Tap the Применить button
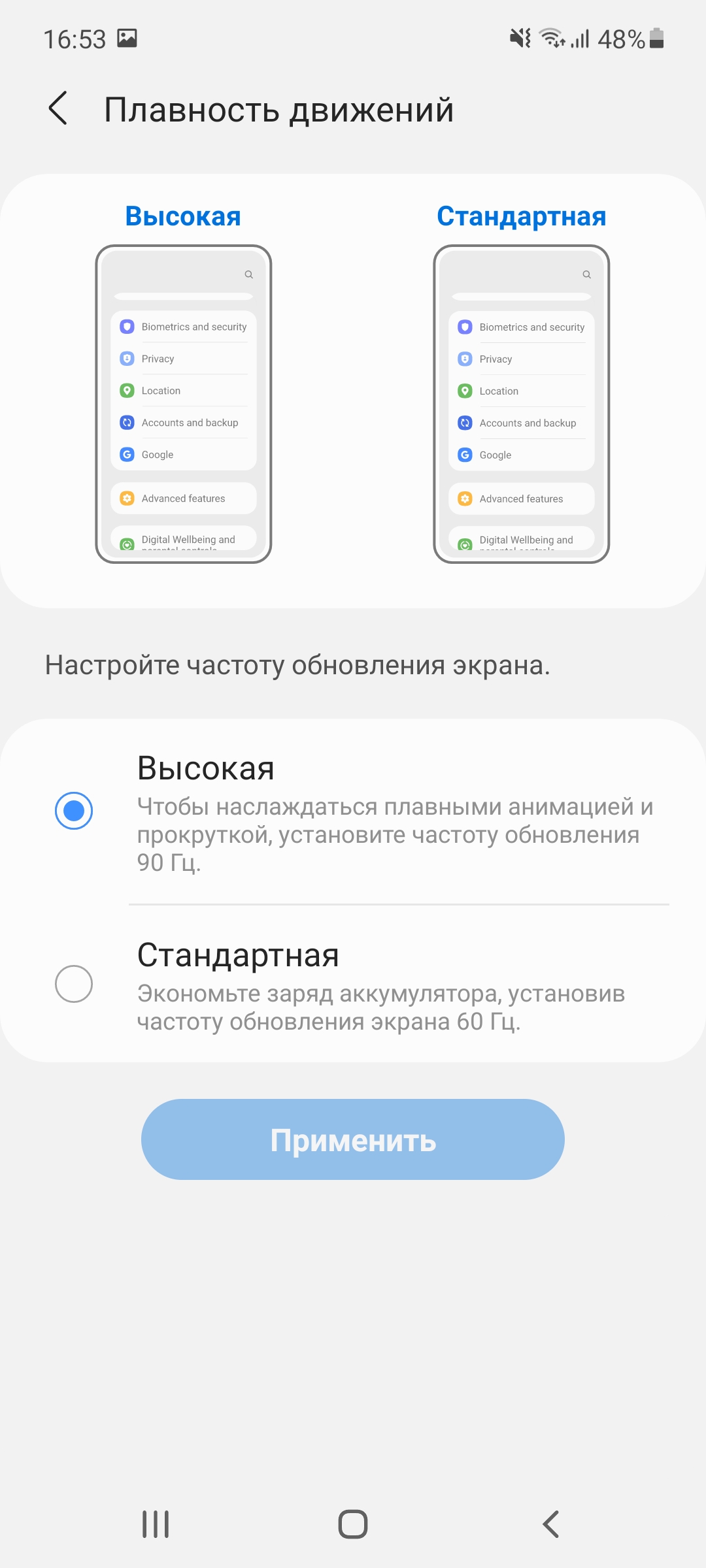The image size is (706, 1568). [353, 1140]
